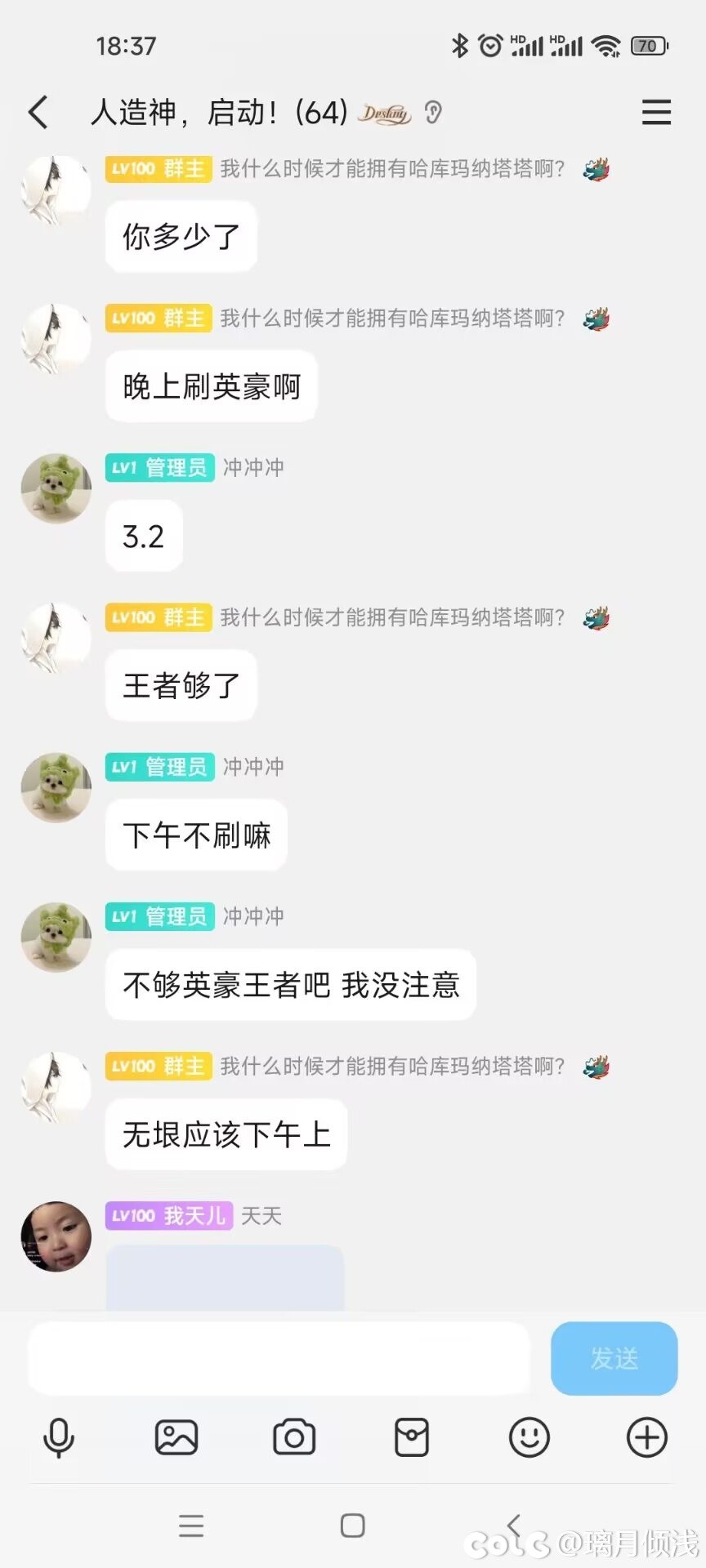Image resolution: width=706 pixels, height=1568 pixels.
Task: Open the camera to take photo
Action: [x=294, y=1437]
